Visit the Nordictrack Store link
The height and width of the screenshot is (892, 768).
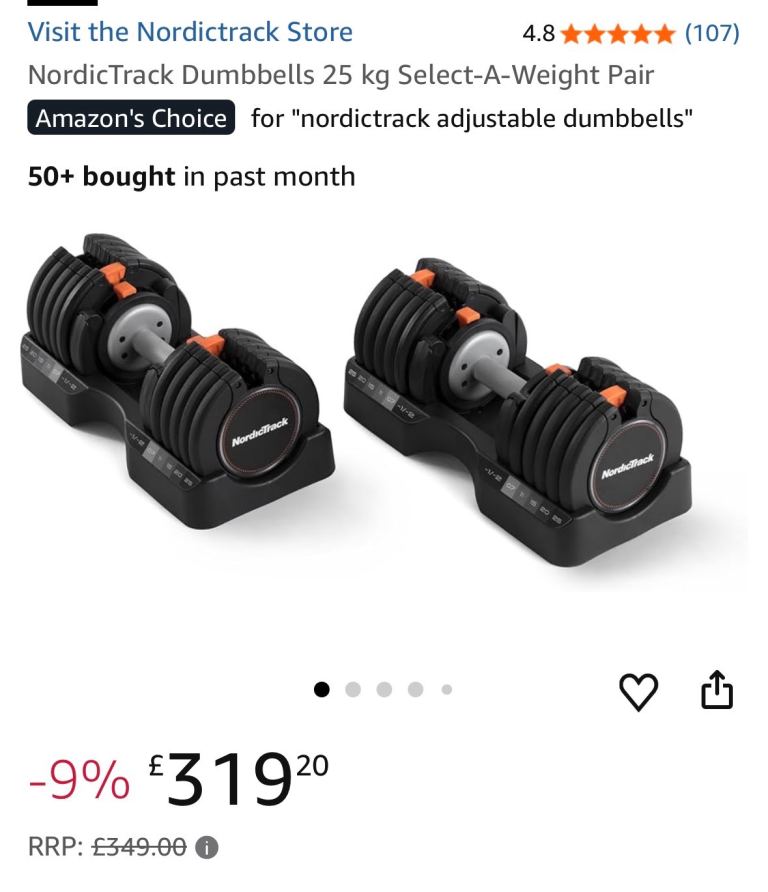(190, 32)
